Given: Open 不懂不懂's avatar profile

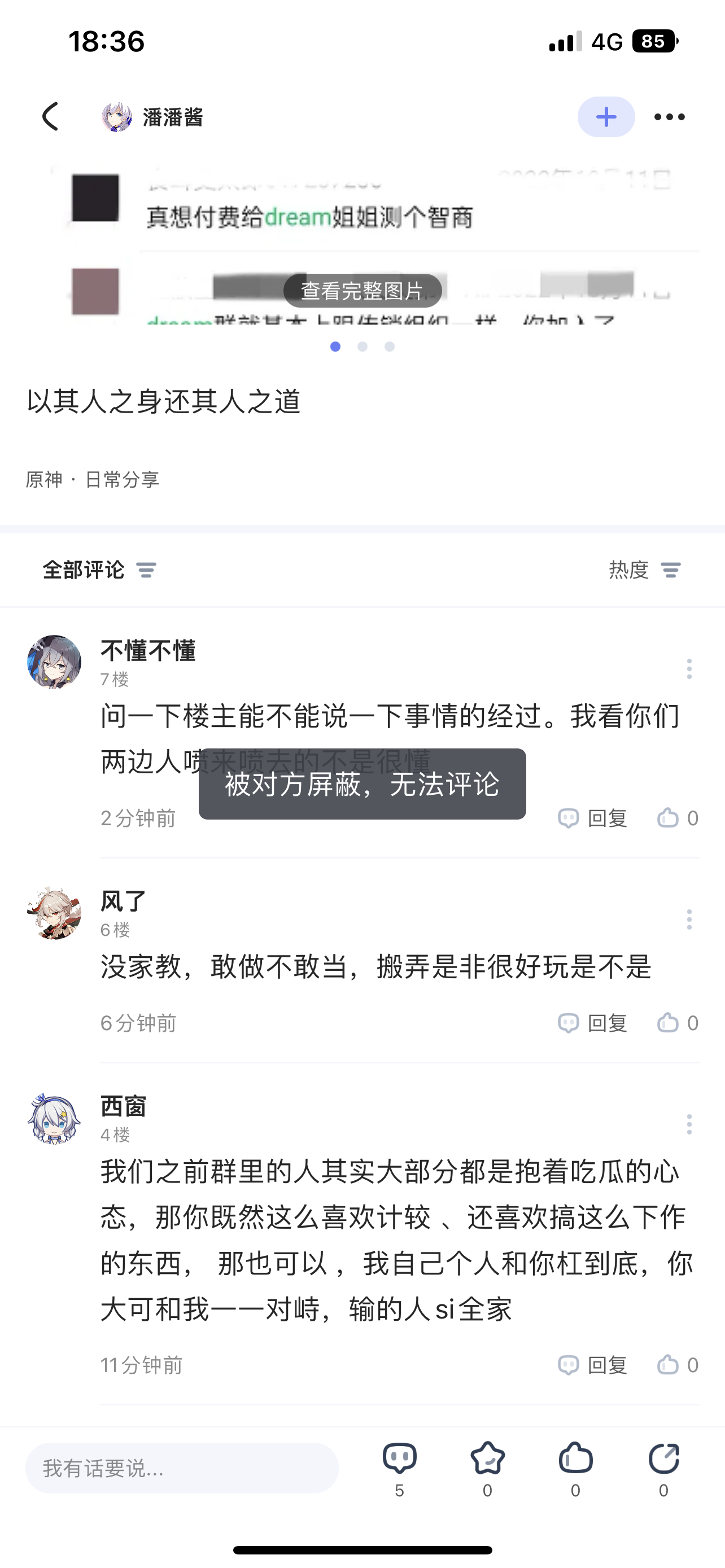Looking at the screenshot, I should pos(54,662).
